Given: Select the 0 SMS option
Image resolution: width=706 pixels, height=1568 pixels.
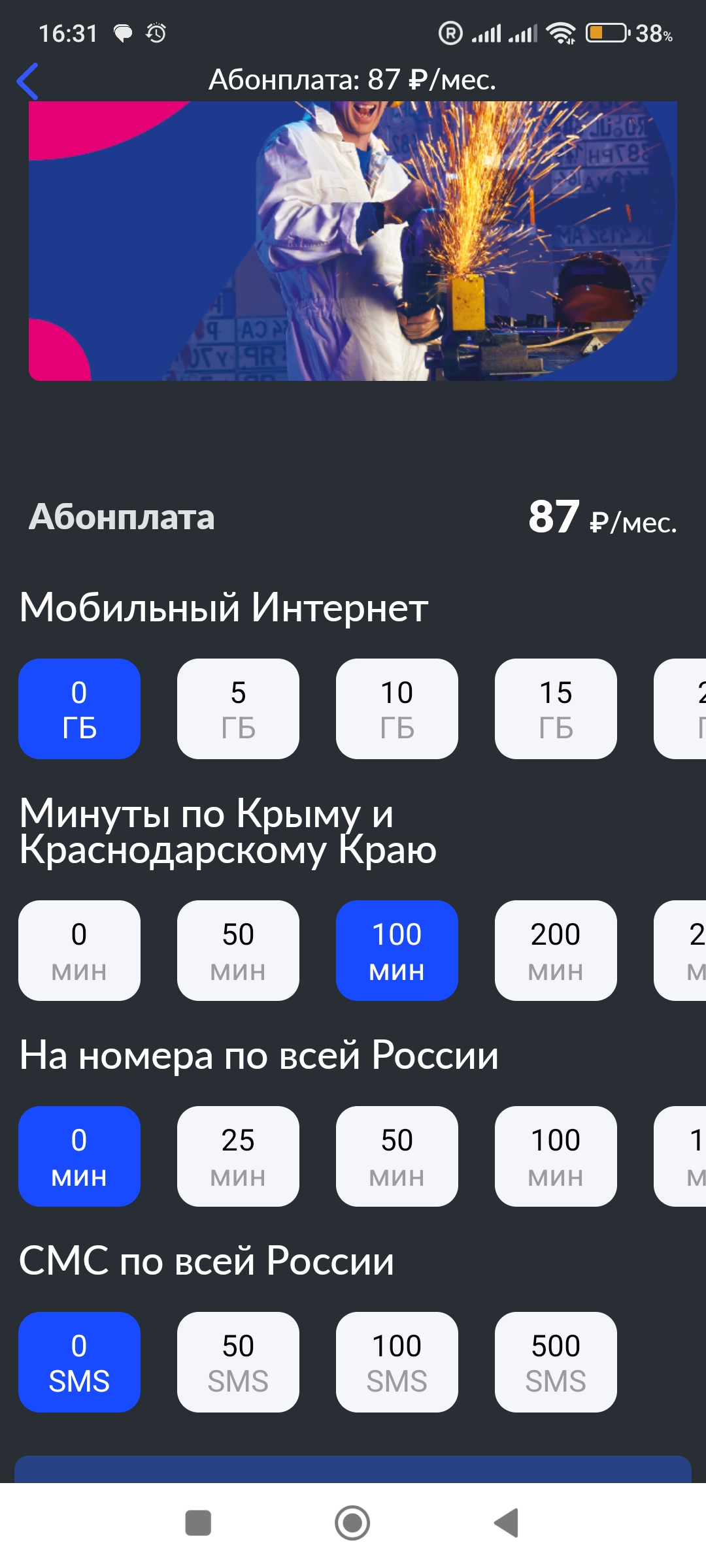Looking at the screenshot, I should 79,1362.
